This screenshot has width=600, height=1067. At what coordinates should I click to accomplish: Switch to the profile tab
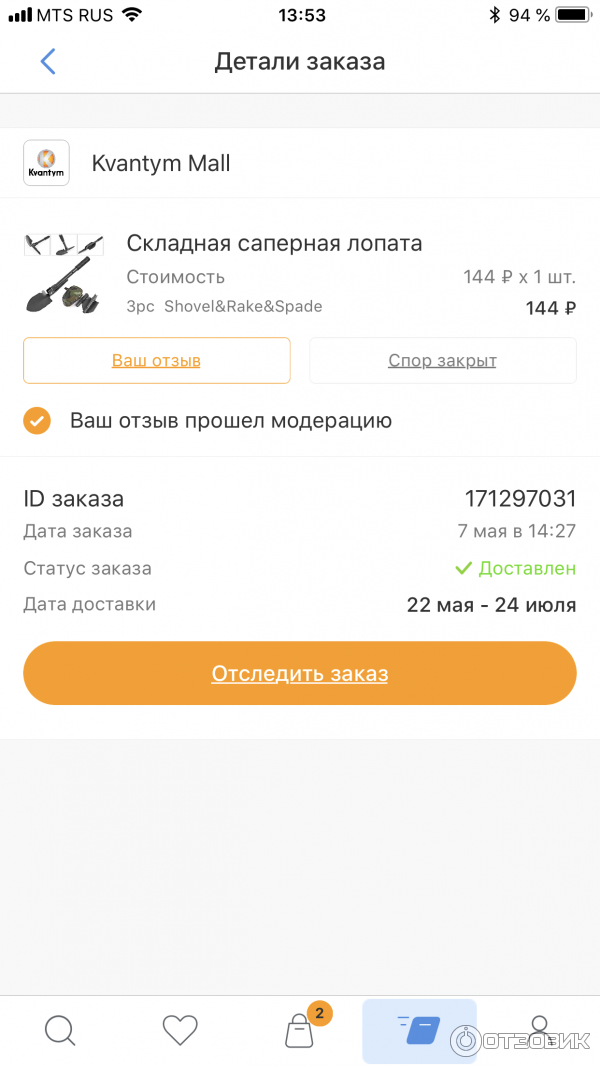pos(539,1030)
